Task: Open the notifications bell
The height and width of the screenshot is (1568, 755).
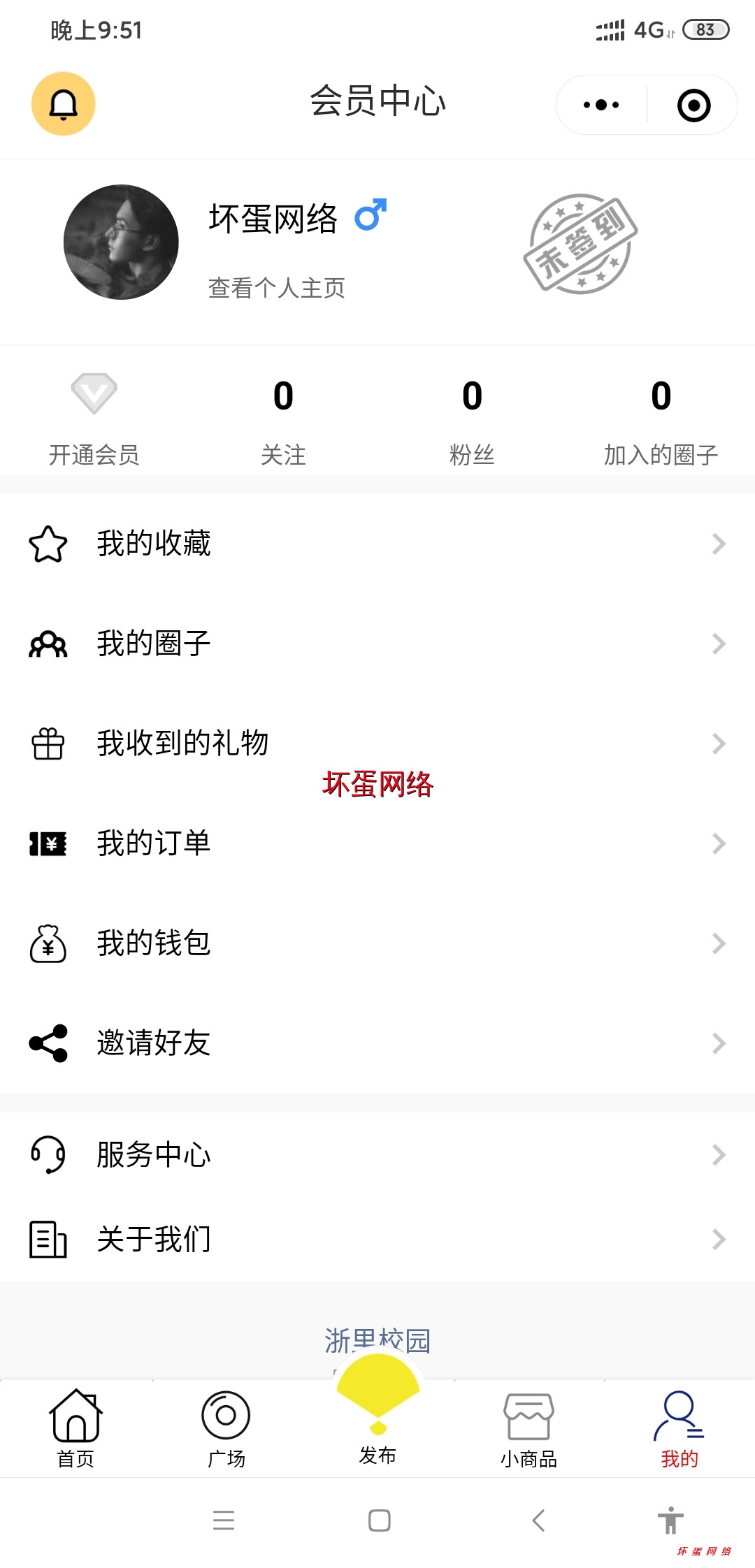Action: pyautogui.click(x=64, y=104)
